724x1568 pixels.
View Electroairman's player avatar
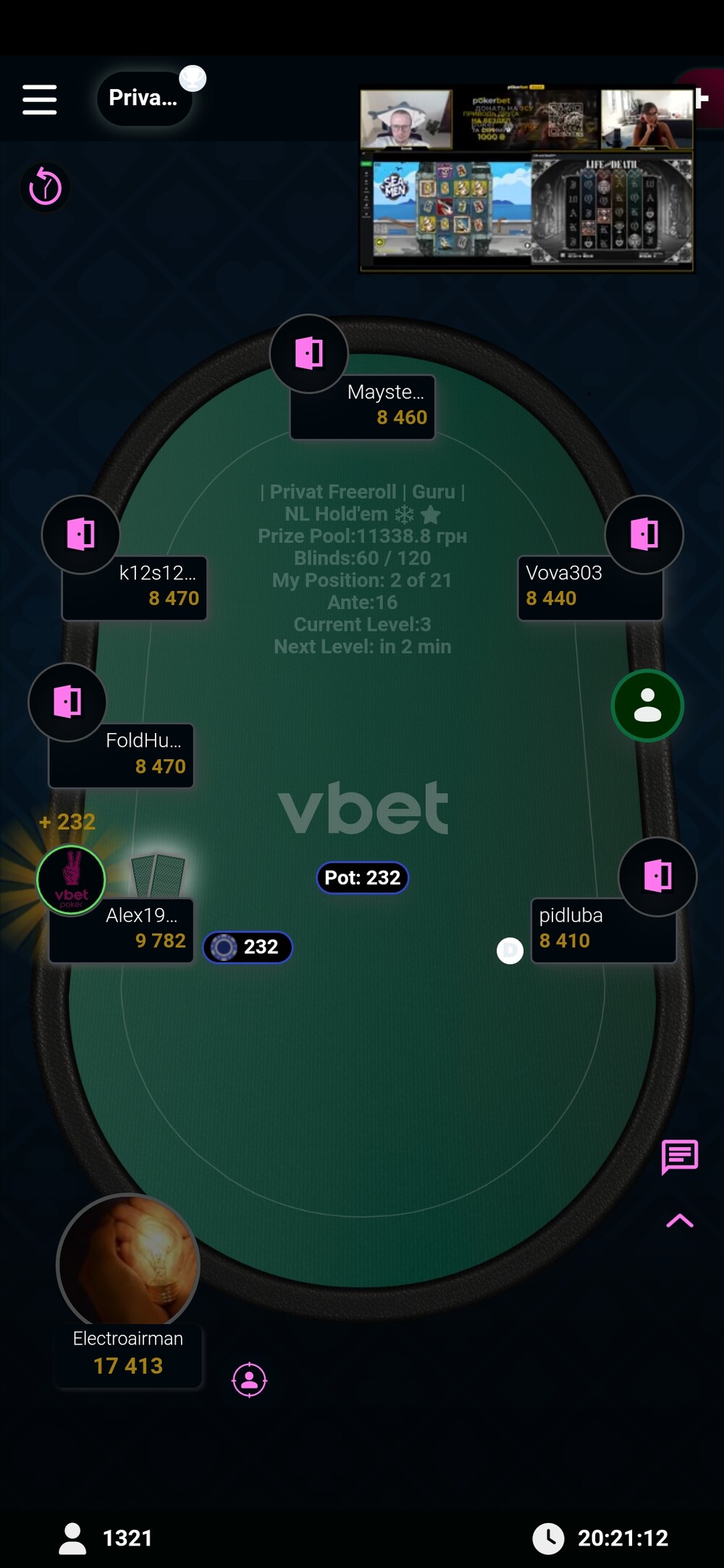tap(128, 1263)
